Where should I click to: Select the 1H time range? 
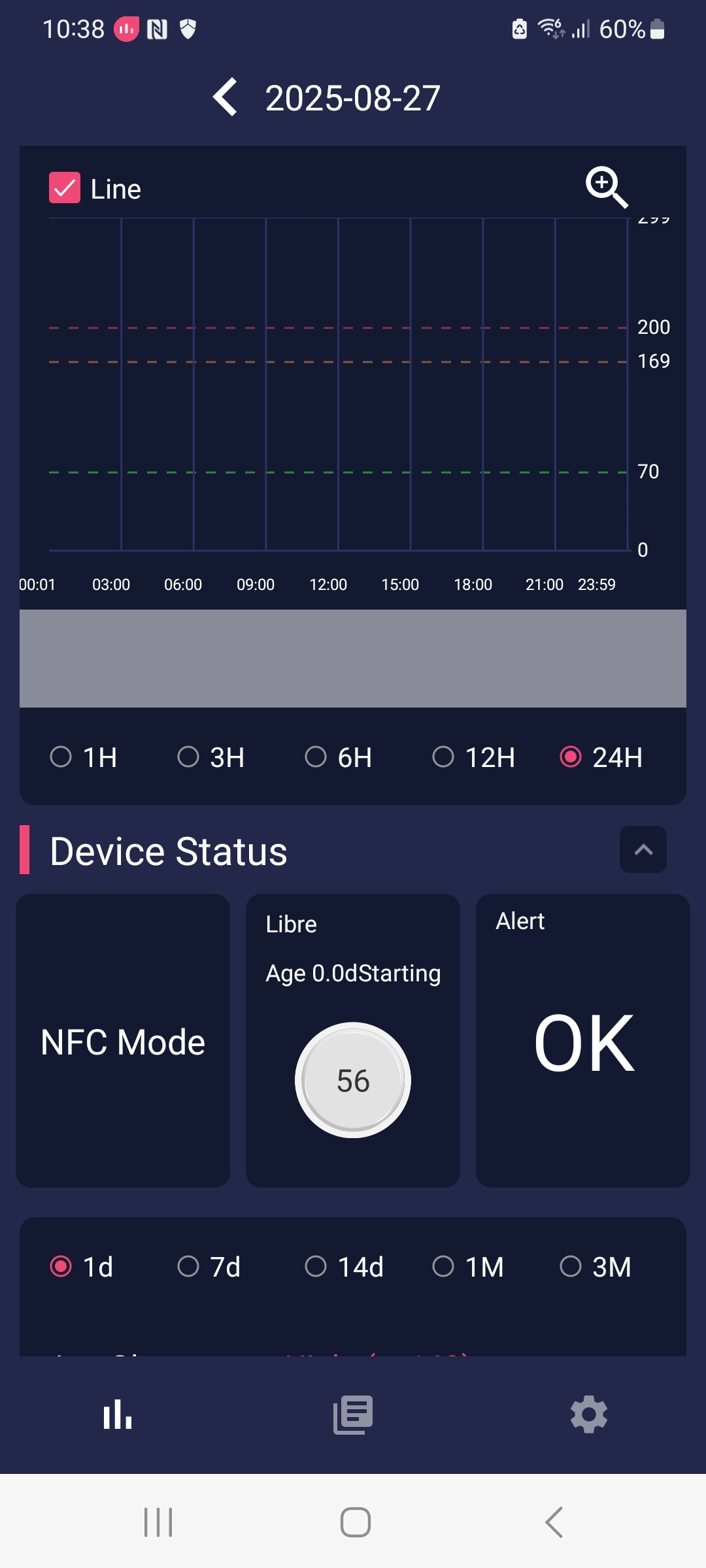click(84, 757)
